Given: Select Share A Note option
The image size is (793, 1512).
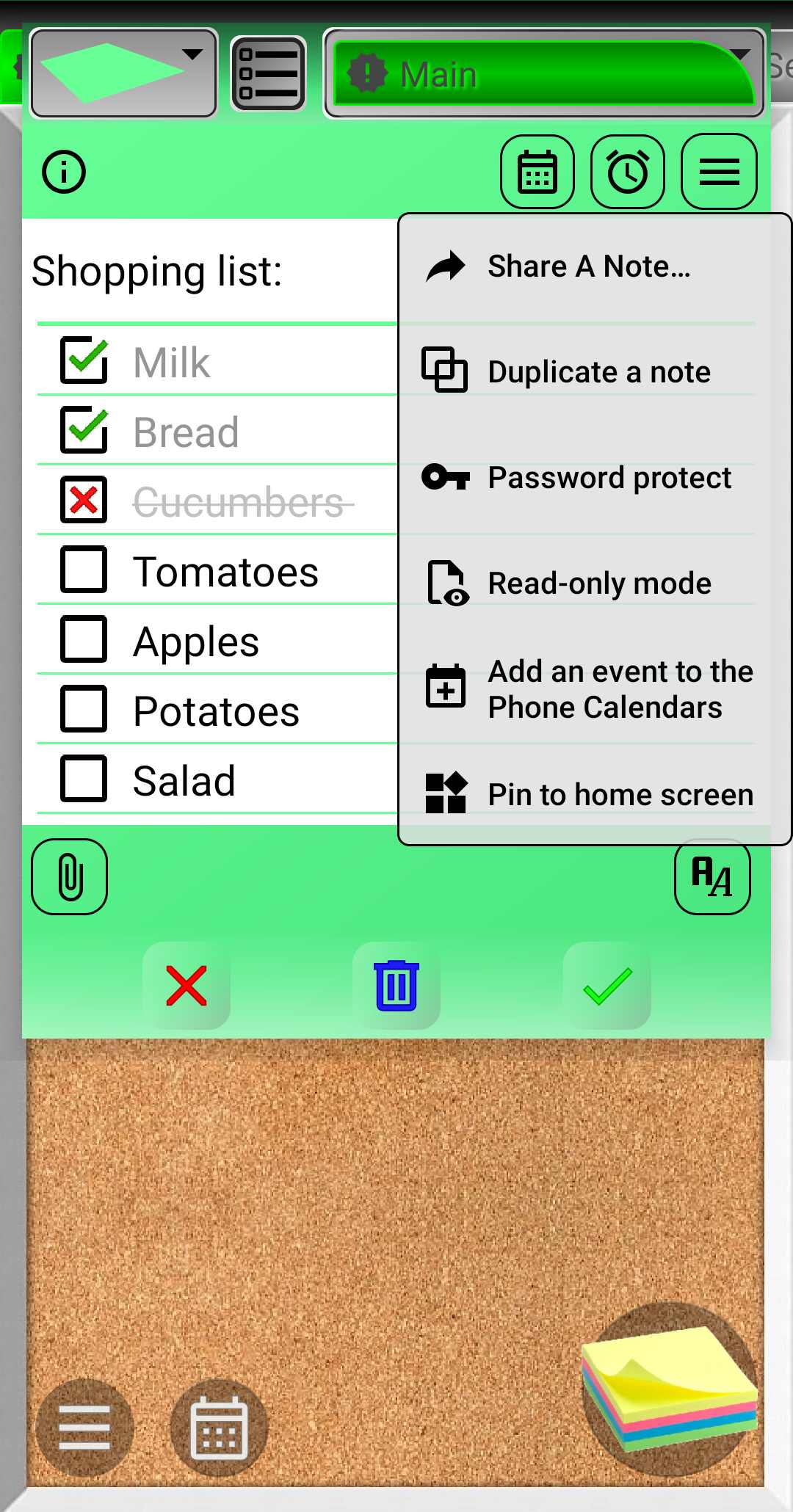Looking at the screenshot, I should coord(587,267).
